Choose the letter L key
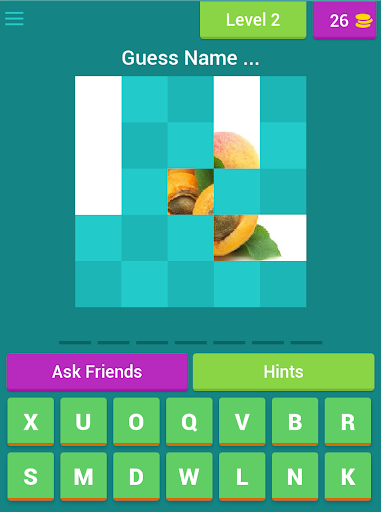This screenshot has width=381, height=512. (x=242, y=477)
